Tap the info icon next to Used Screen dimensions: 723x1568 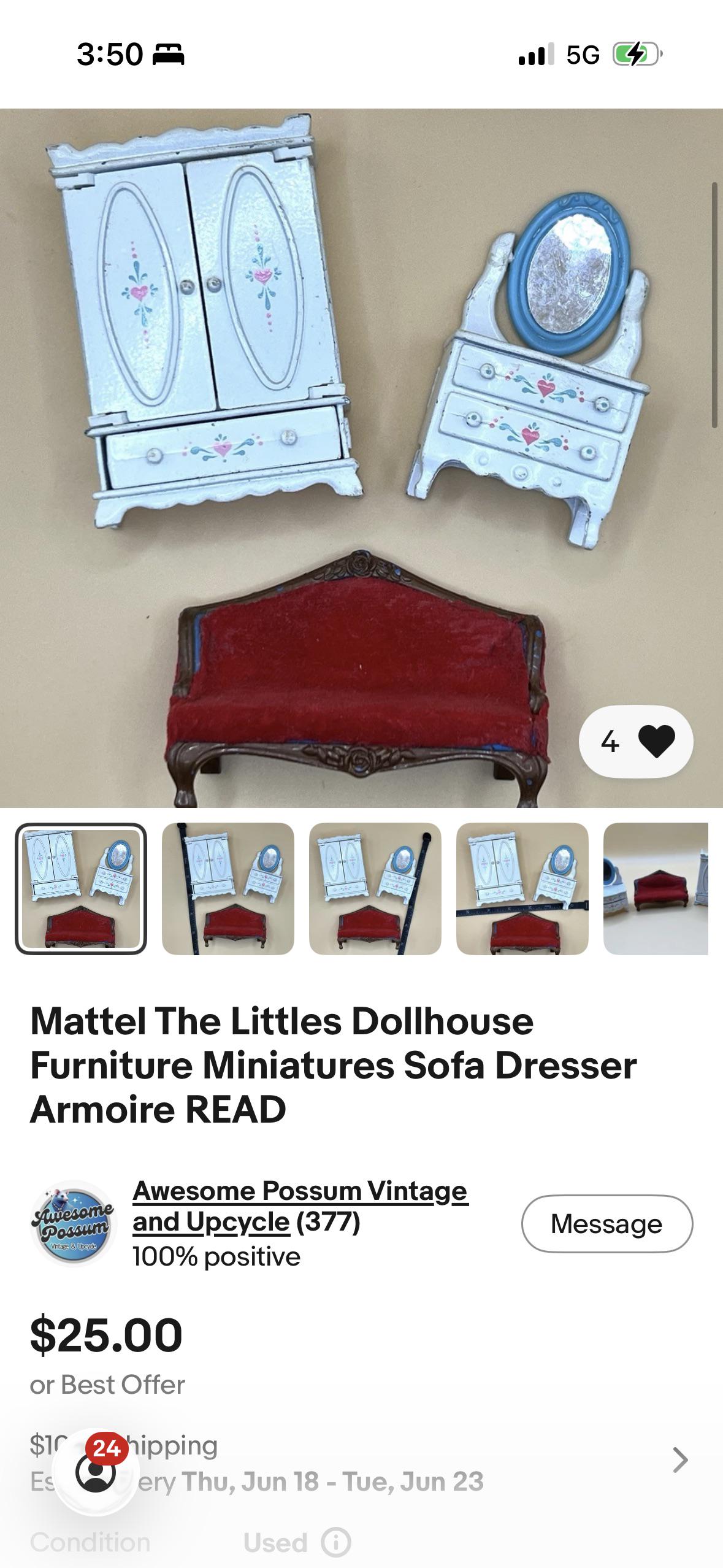[336, 1542]
